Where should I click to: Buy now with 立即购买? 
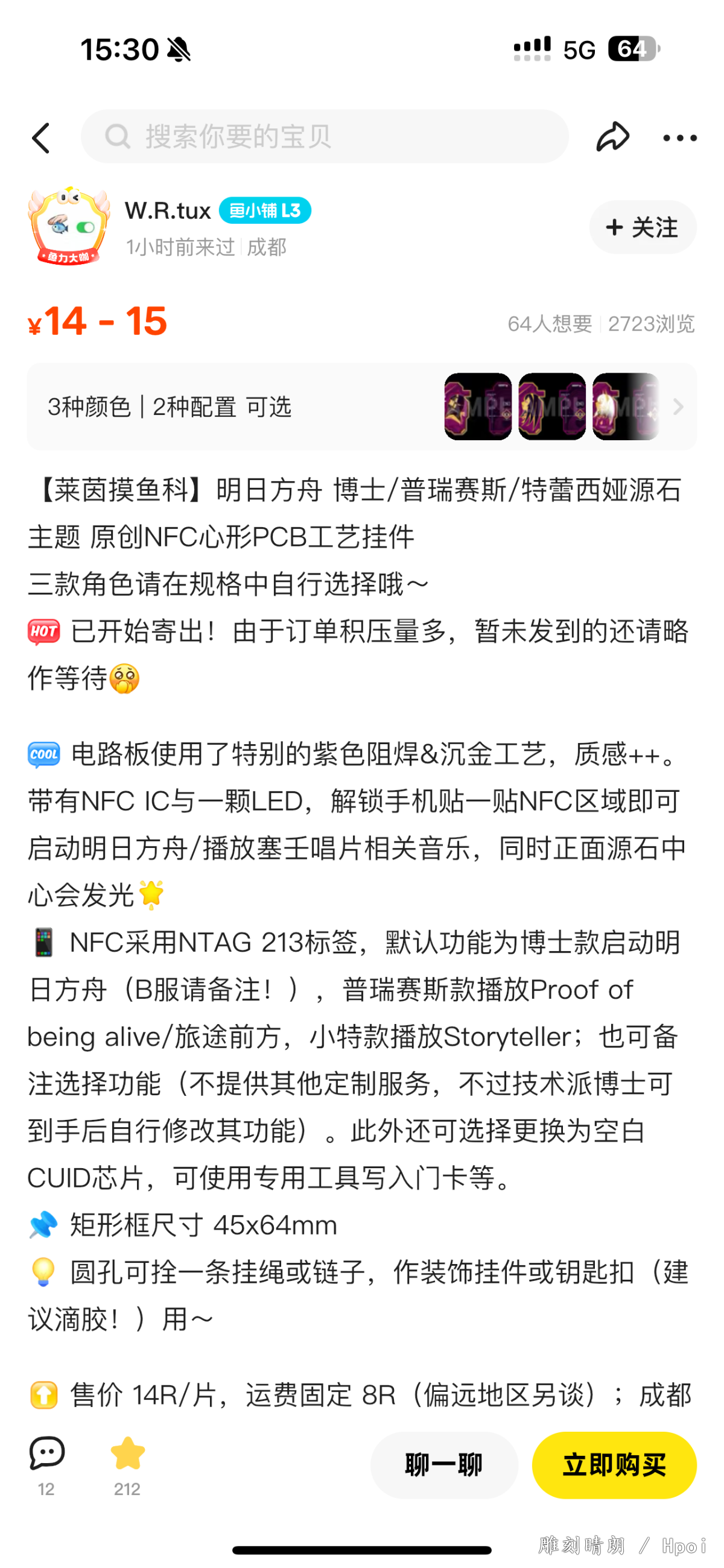pos(614,1464)
